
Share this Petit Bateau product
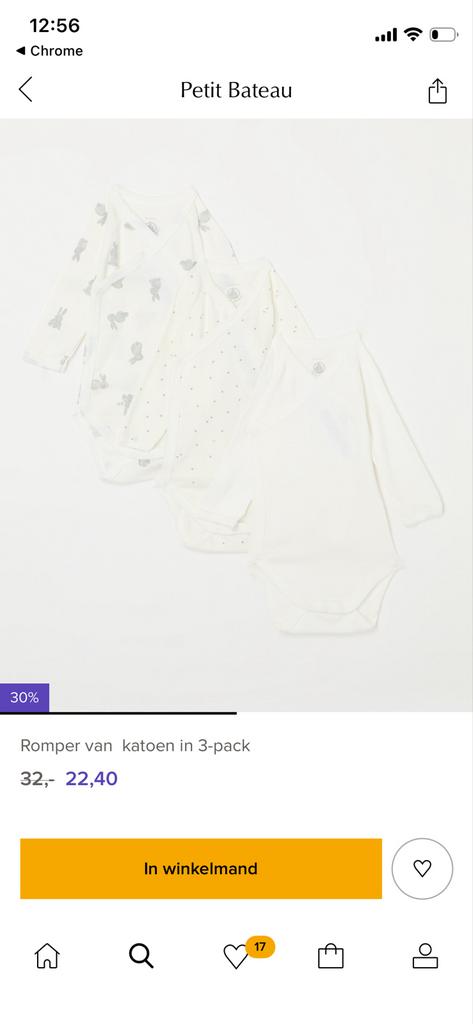(x=437, y=91)
